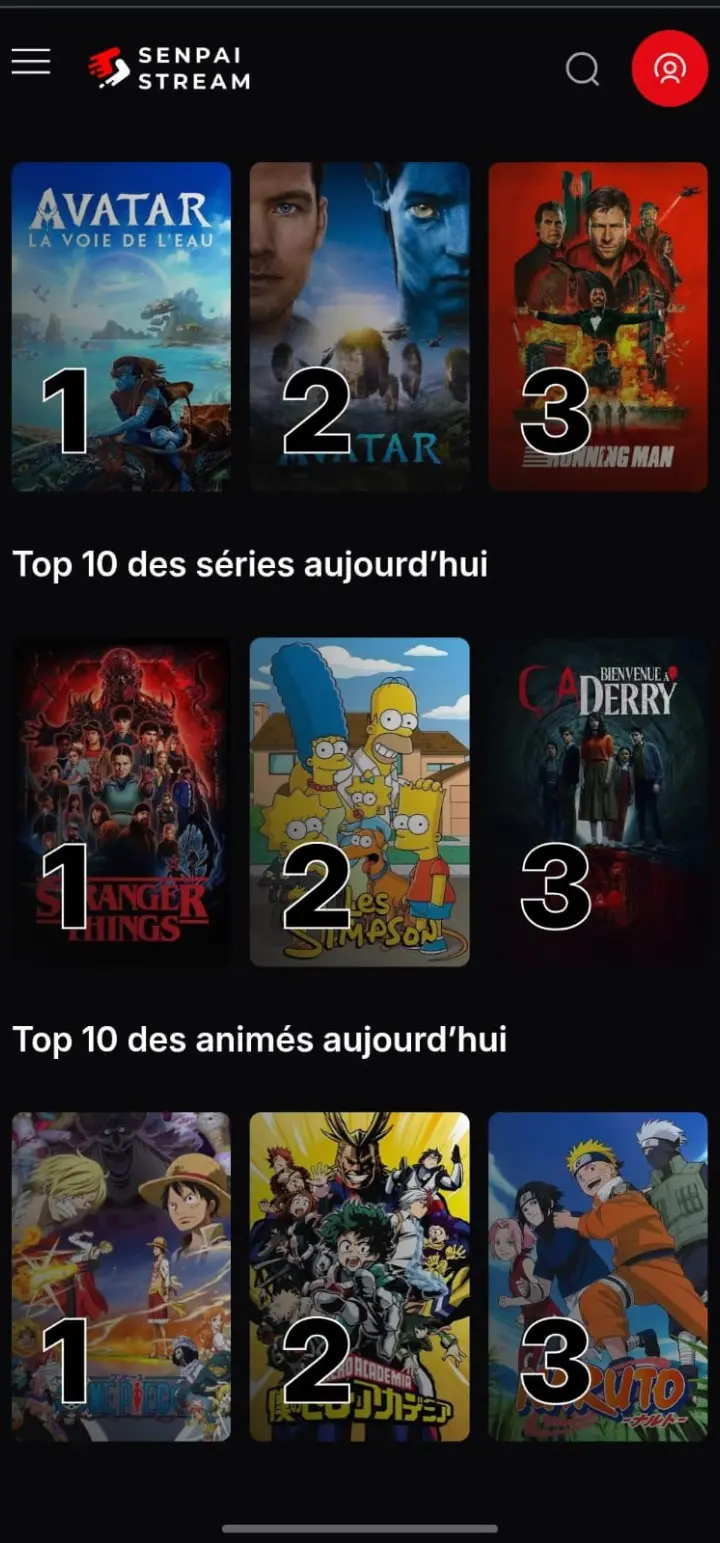720x1543 pixels.
Task: Open Bienvenue à Derry series card
Action: pos(597,801)
